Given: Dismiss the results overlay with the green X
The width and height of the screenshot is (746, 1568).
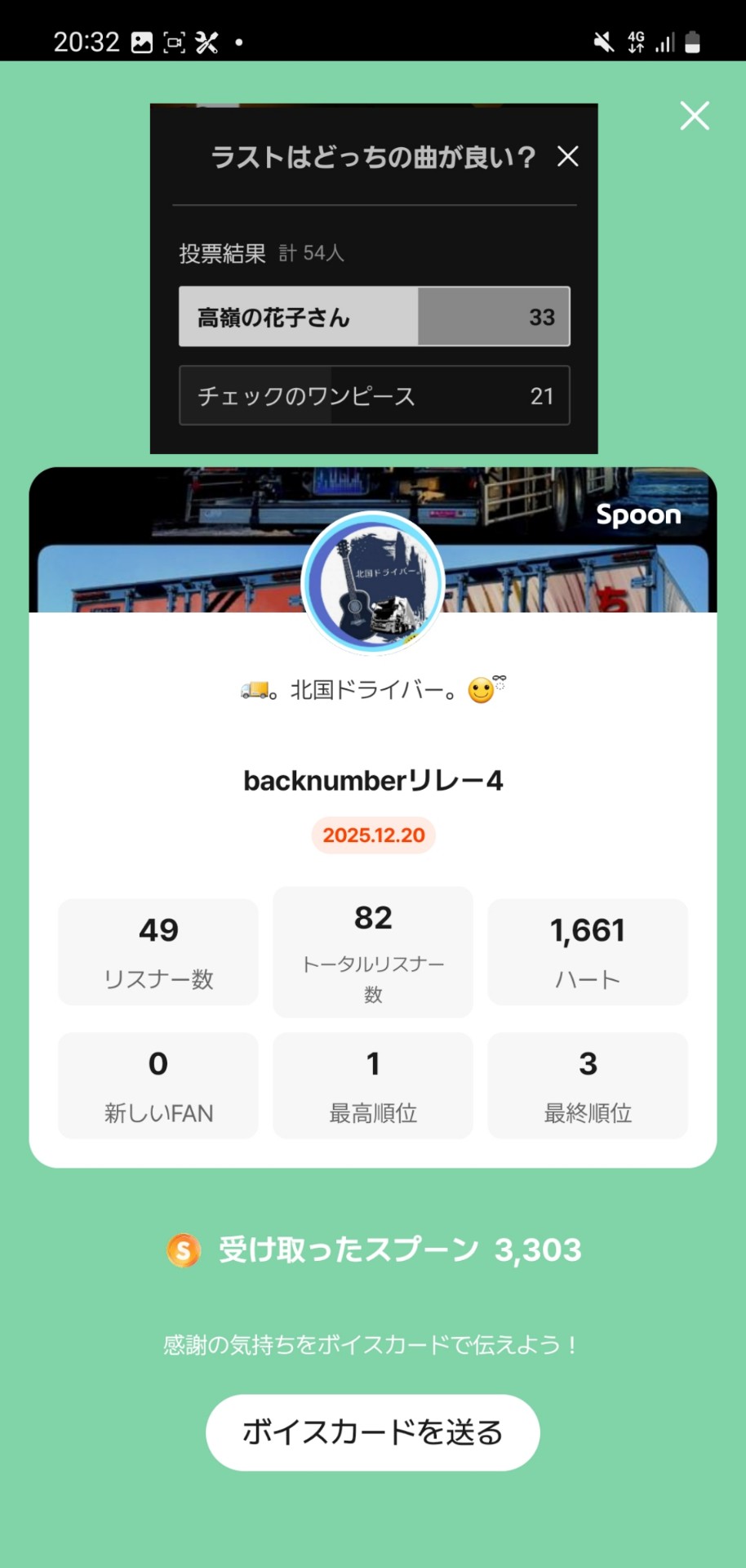Looking at the screenshot, I should tap(694, 116).
